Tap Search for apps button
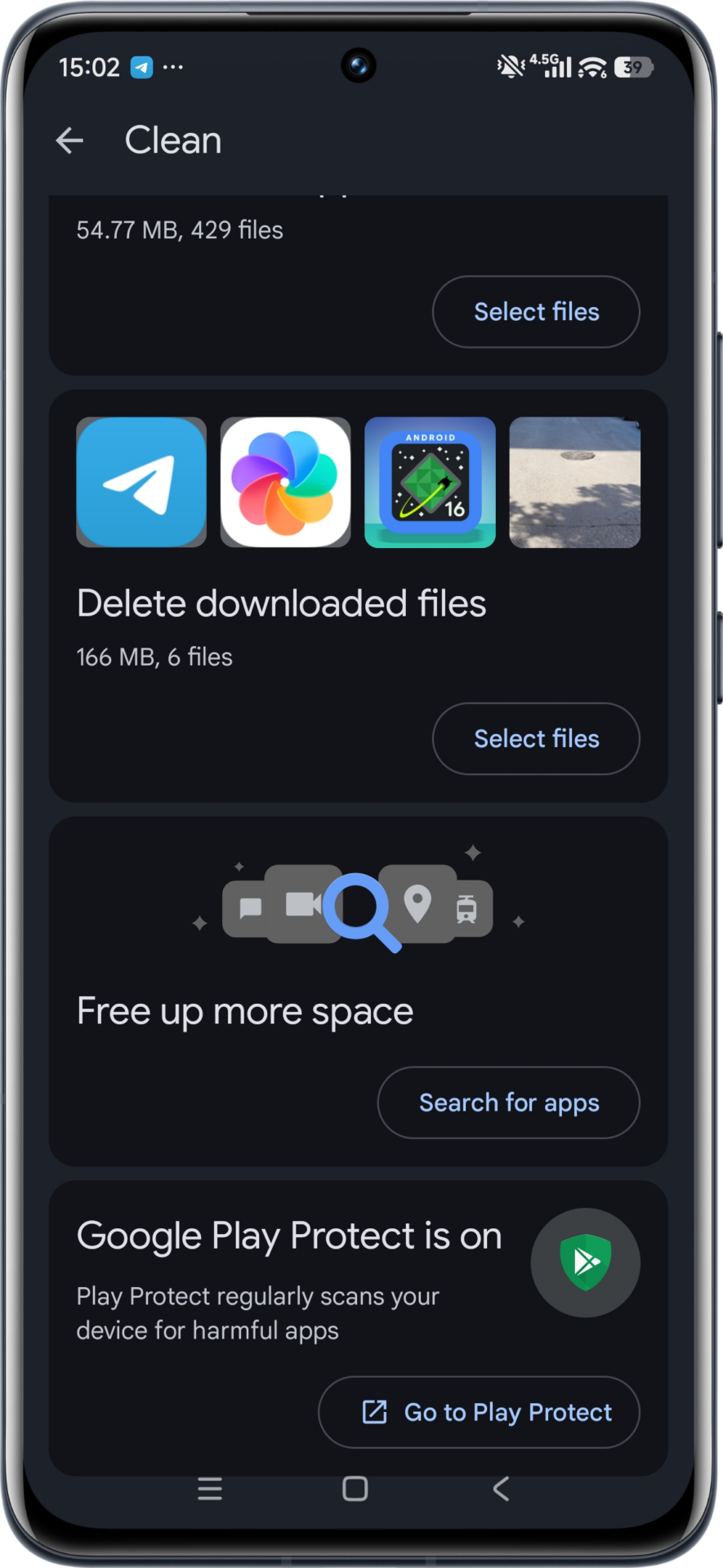 click(x=508, y=1102)
